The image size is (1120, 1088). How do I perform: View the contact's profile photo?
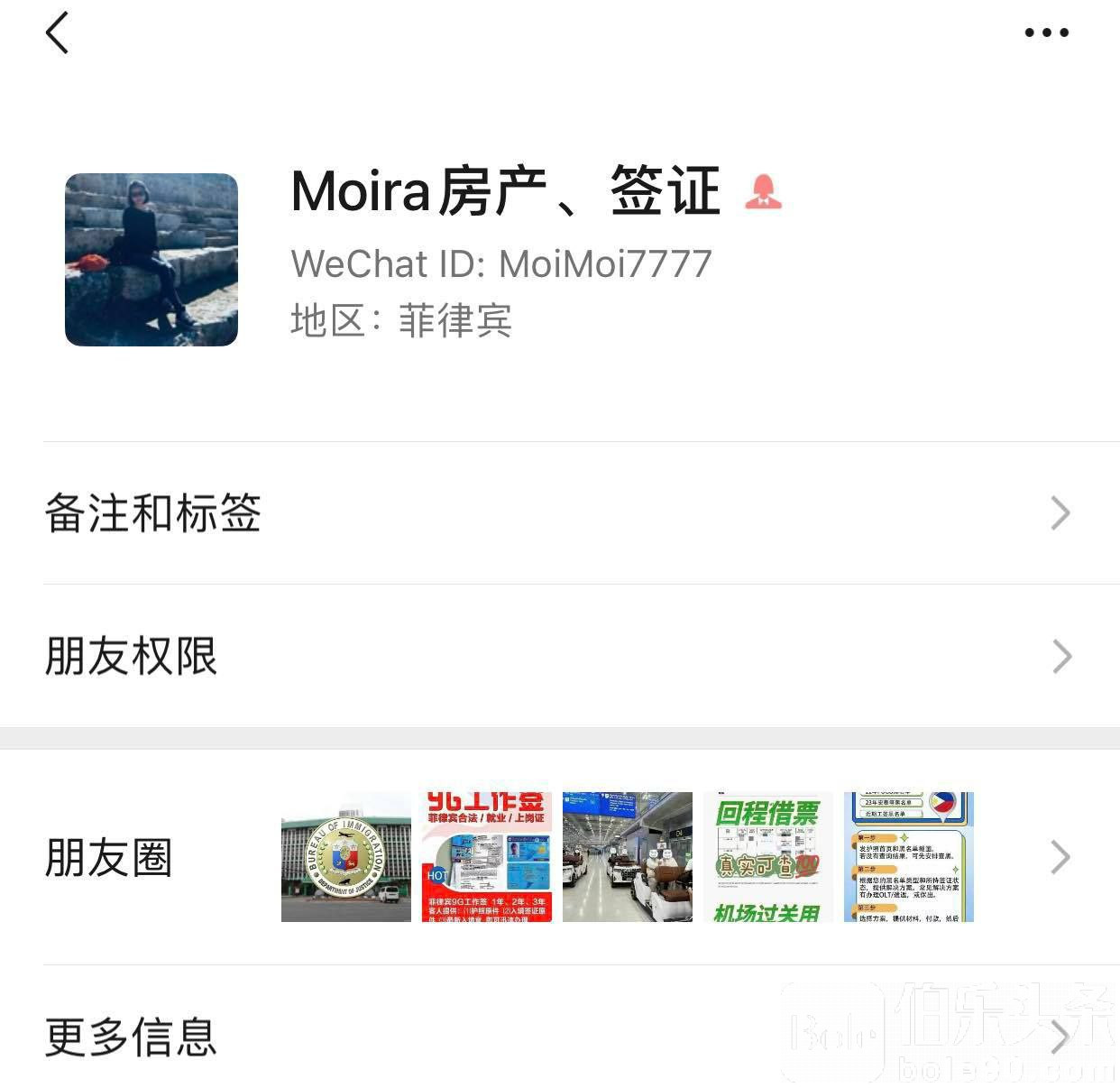tap(151, 260)
